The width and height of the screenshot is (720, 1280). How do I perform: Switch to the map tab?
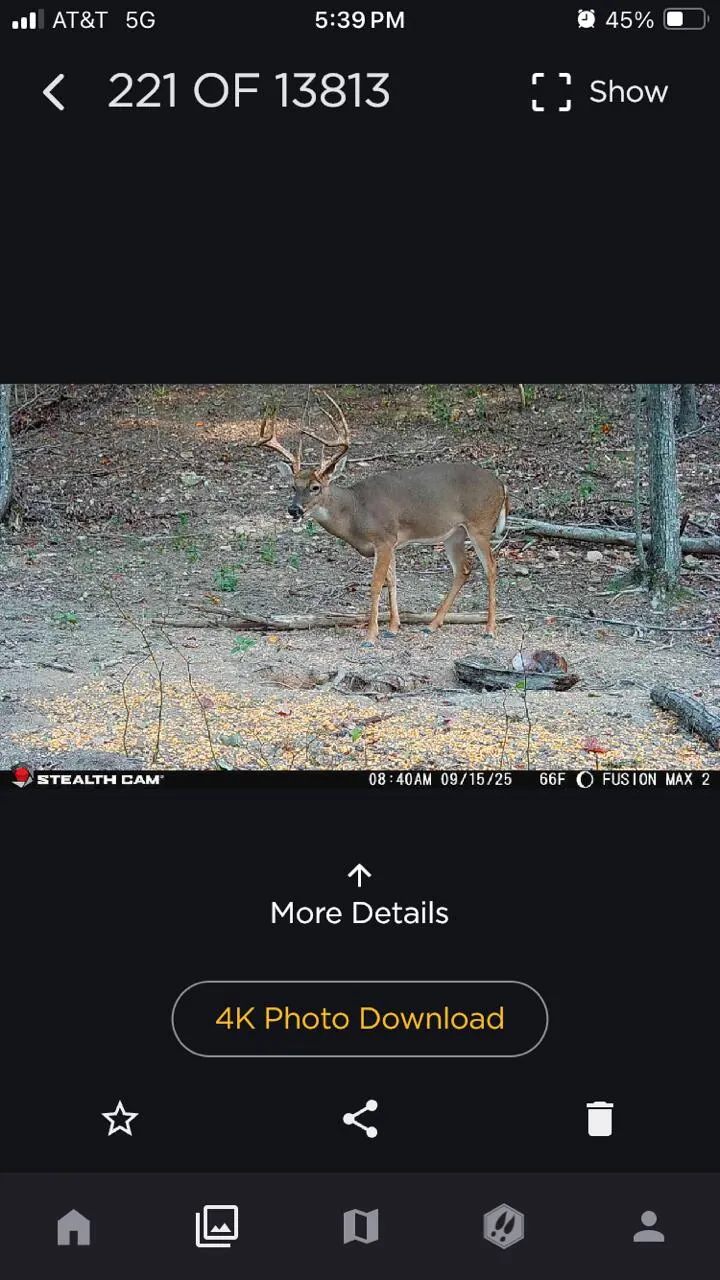click(361, 1227)
